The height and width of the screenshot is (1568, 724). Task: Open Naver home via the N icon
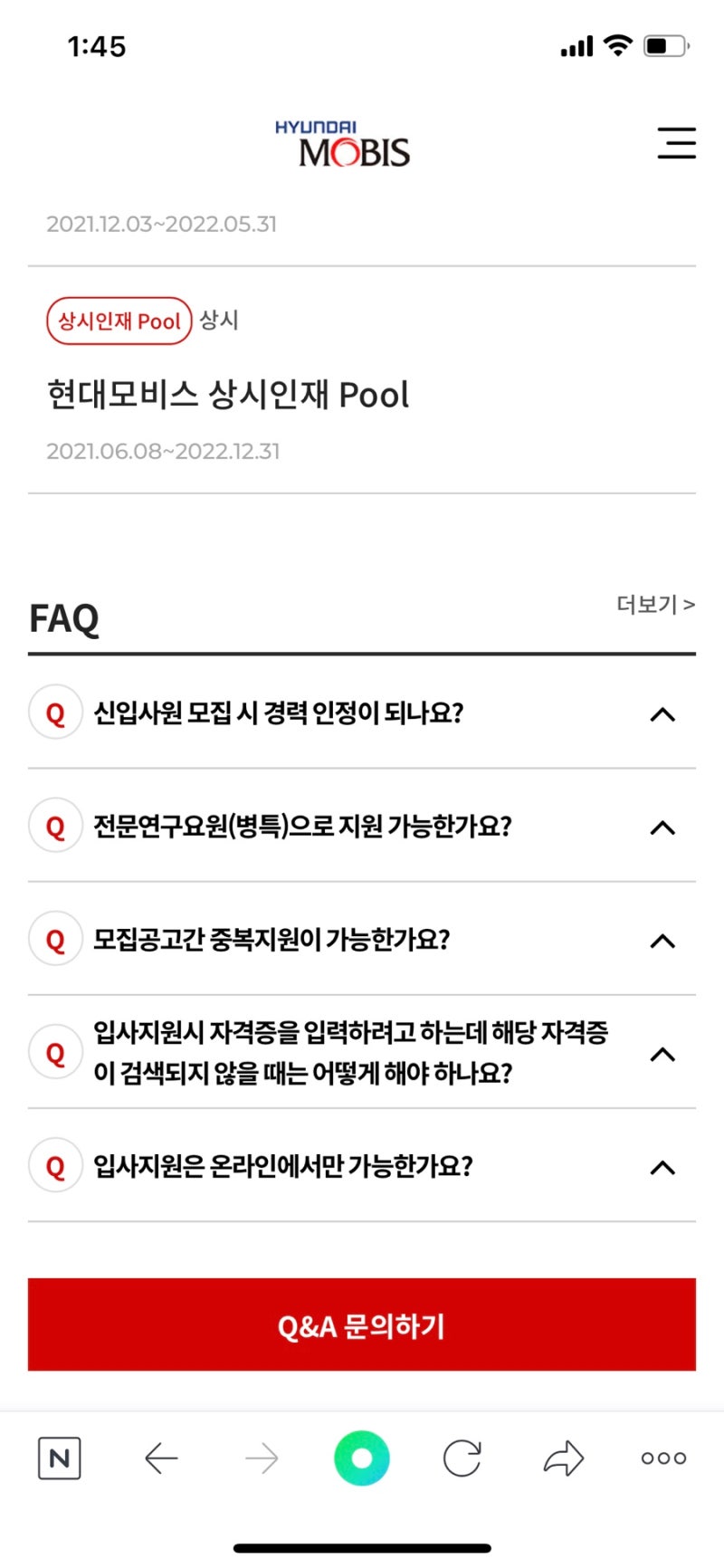coord(60,1458)
